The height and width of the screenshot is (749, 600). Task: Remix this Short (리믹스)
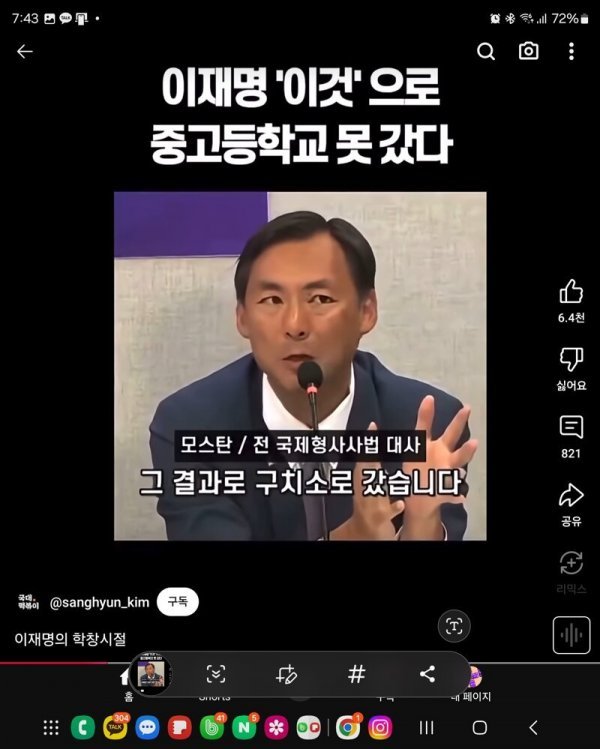pos(571,563)
